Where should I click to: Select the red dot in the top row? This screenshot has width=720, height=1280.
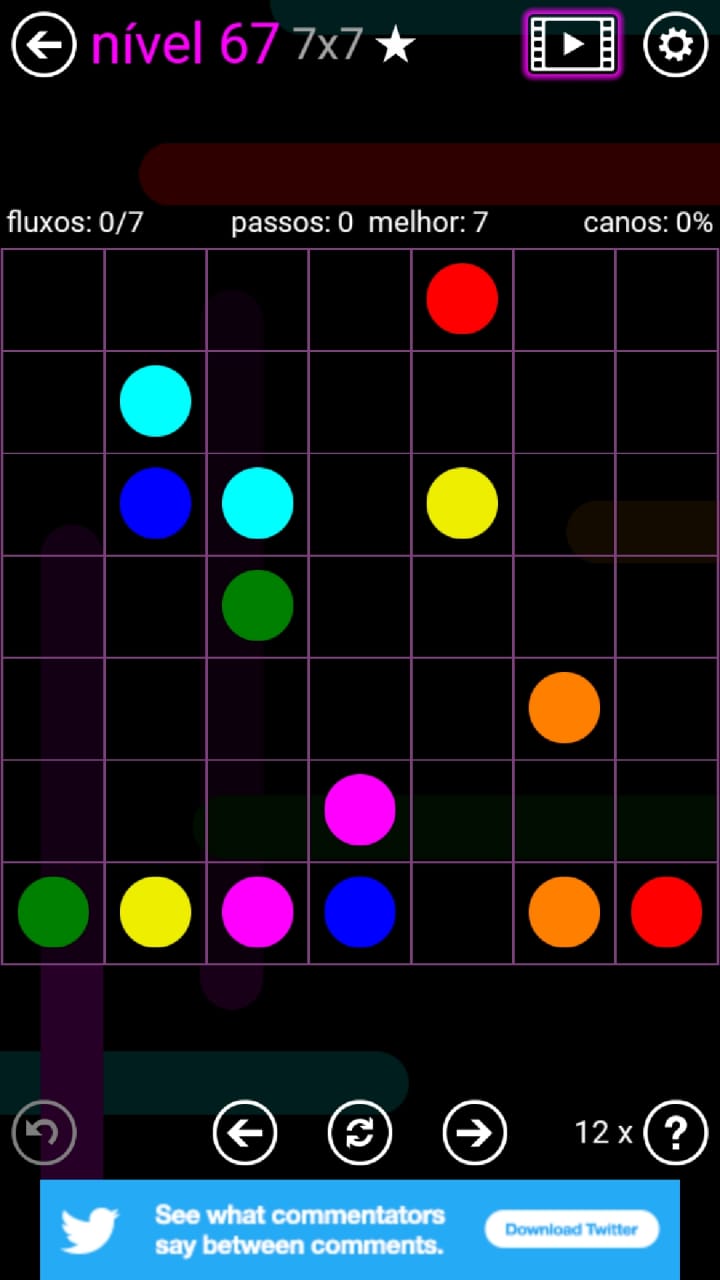462,299
